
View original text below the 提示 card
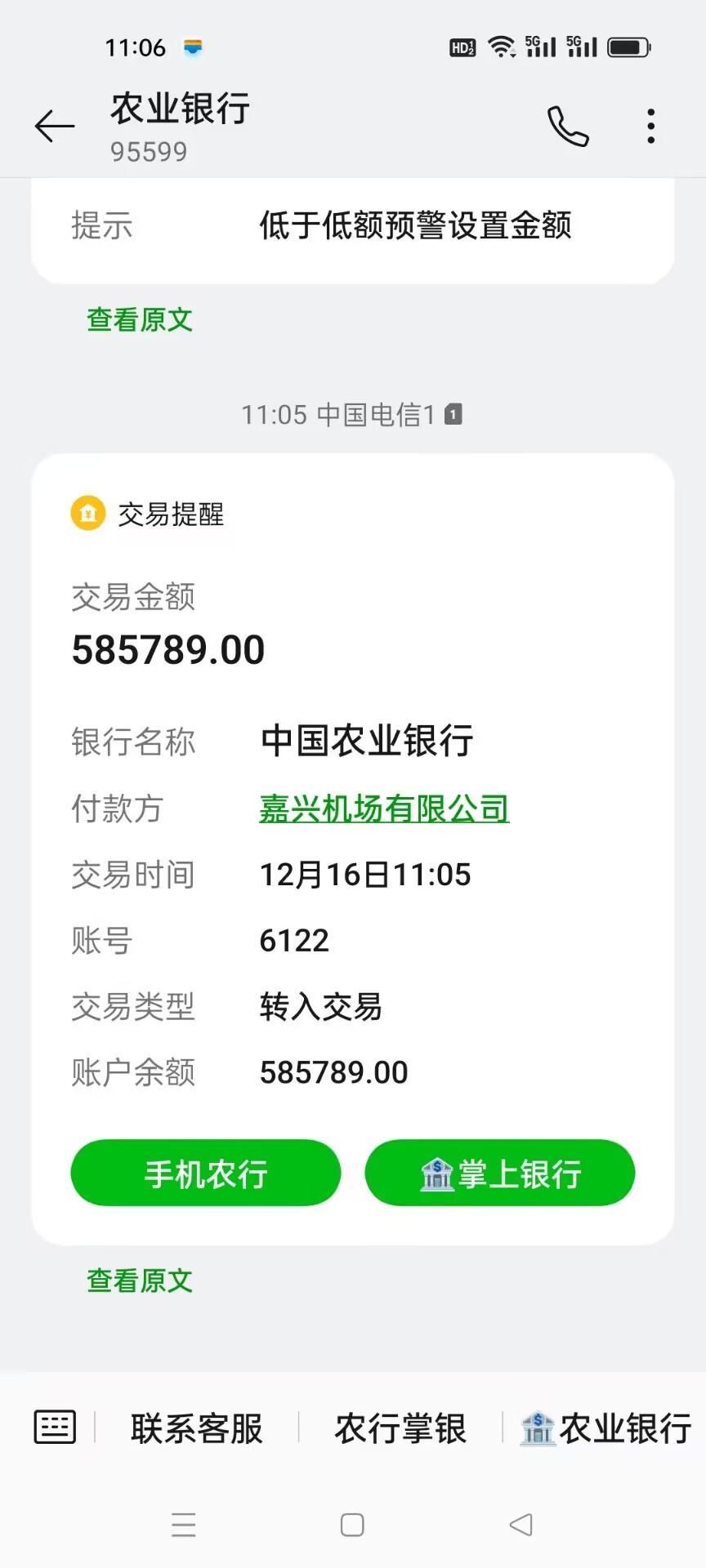point(140,319)
